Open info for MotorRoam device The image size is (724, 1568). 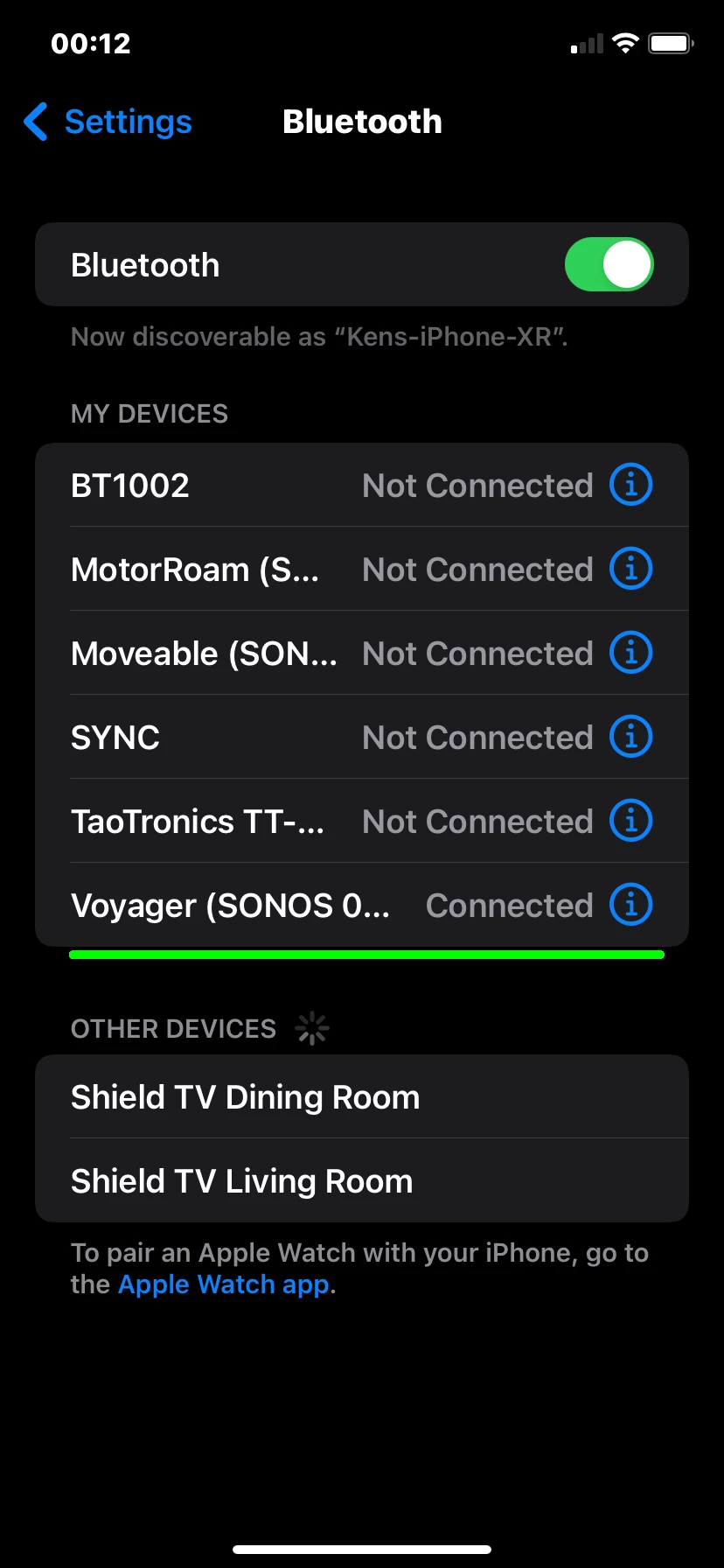[630, 569]
